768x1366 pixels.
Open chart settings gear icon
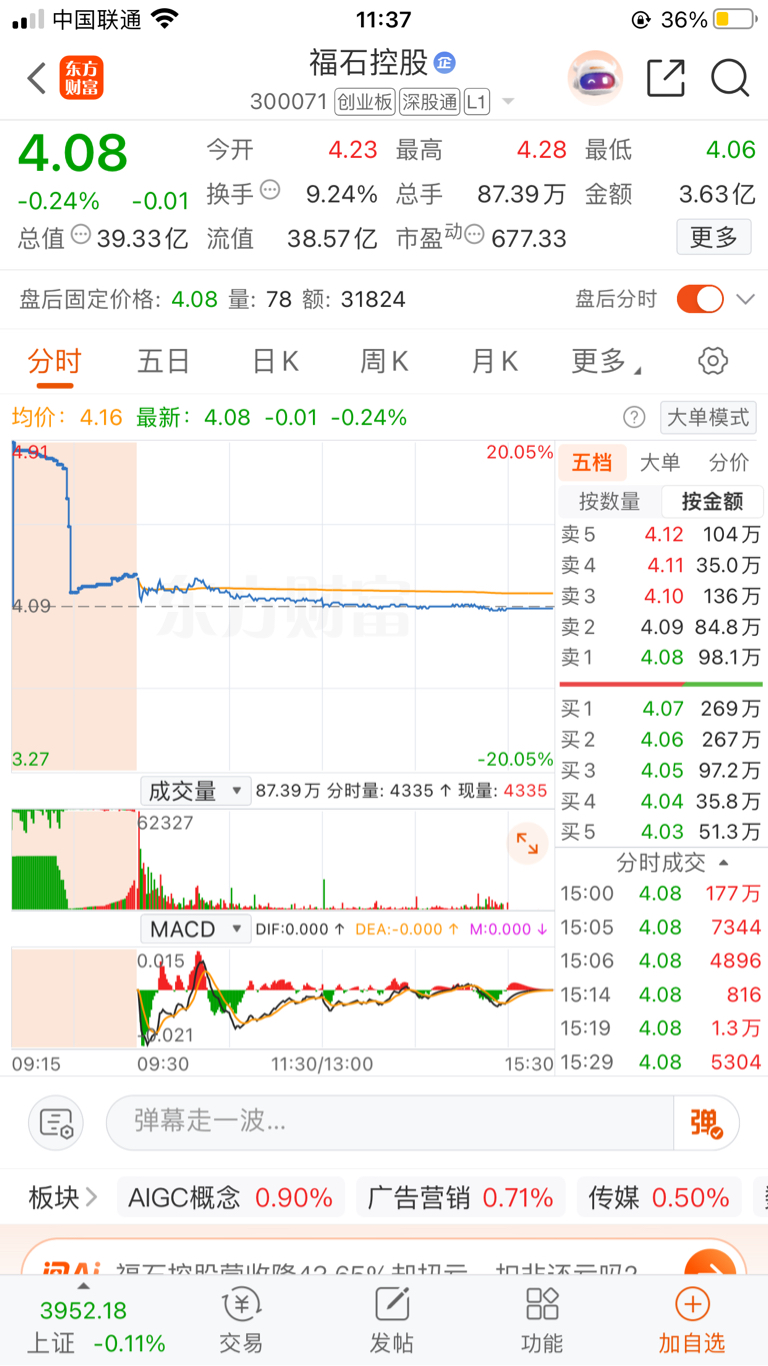tap(713, 361)
